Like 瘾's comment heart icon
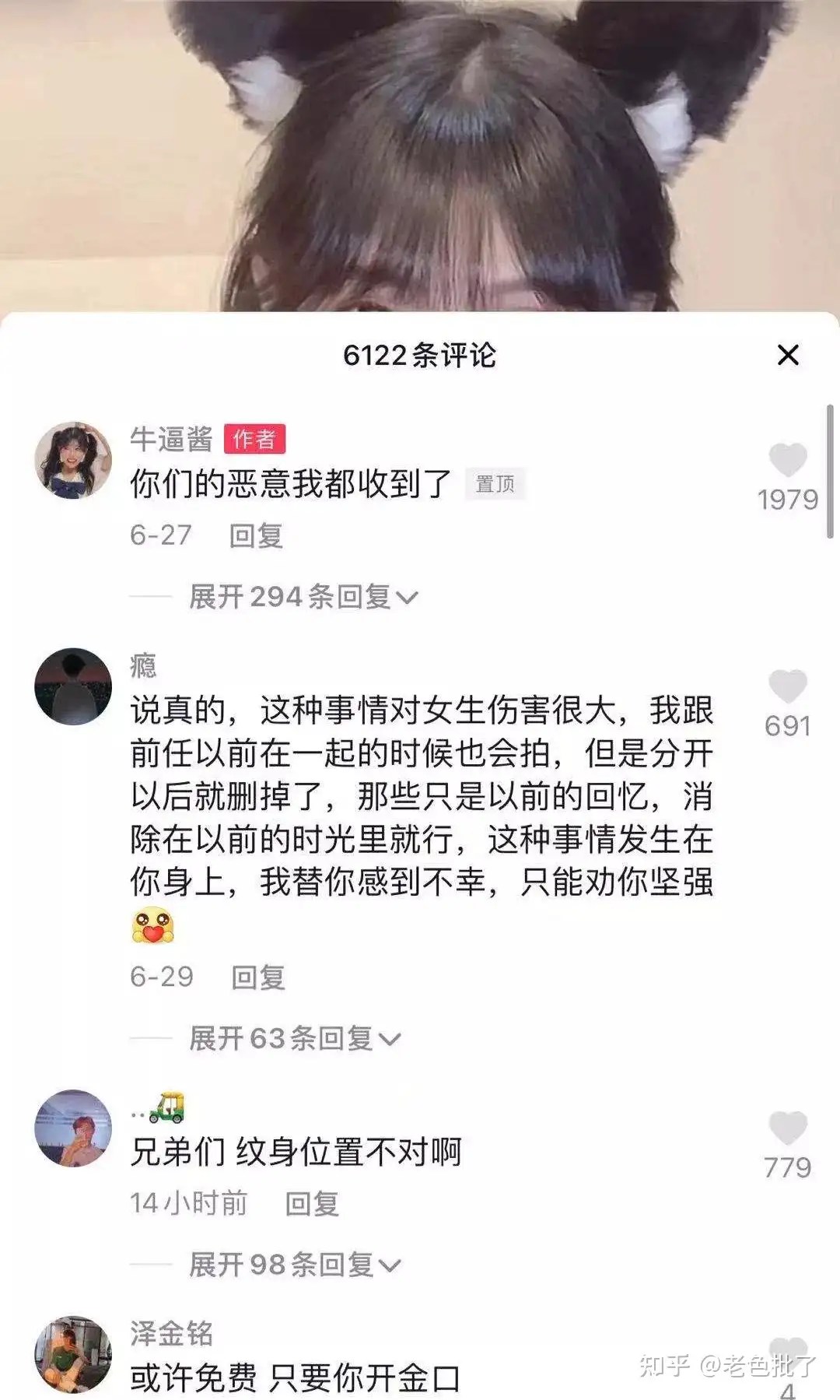Image resolution: width=840 pixels, height=1400 pixels. pyautogui.click(x=789, y=686)
